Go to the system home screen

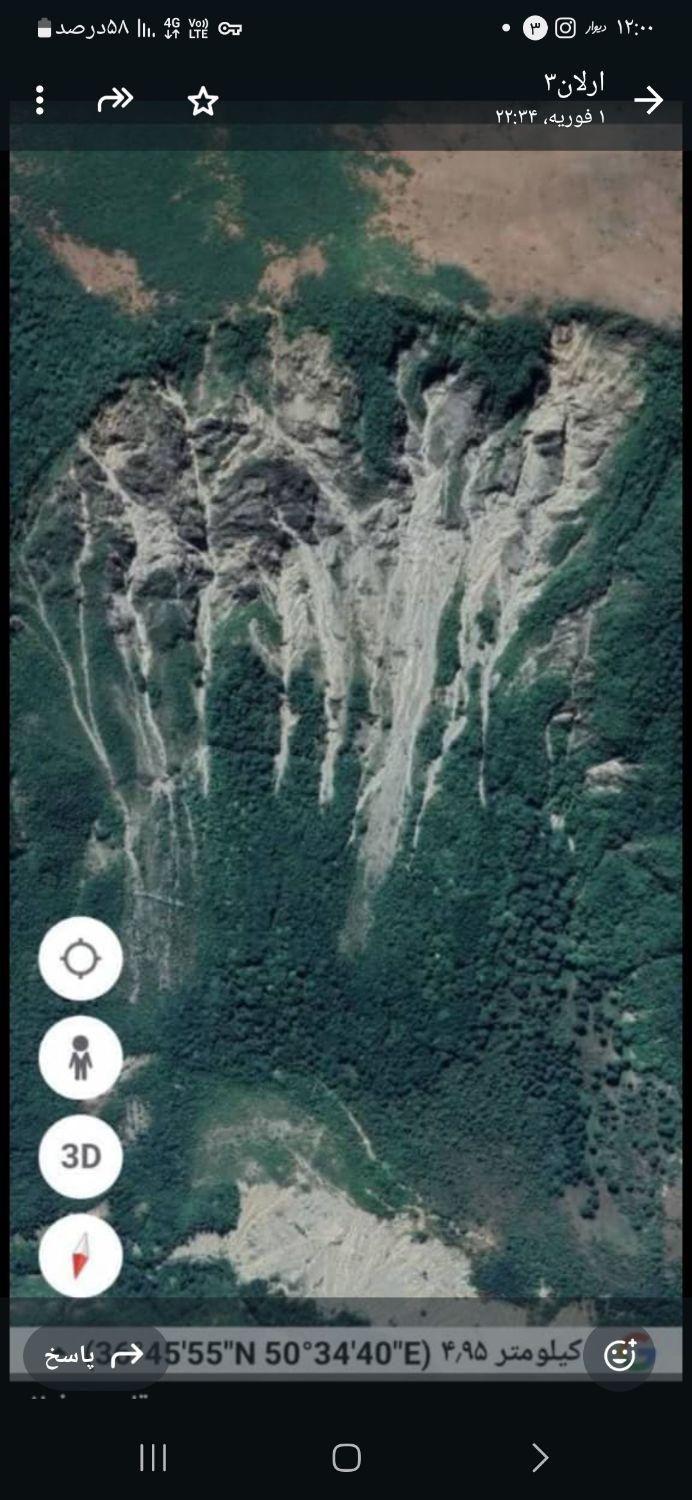click(346, 1457)
